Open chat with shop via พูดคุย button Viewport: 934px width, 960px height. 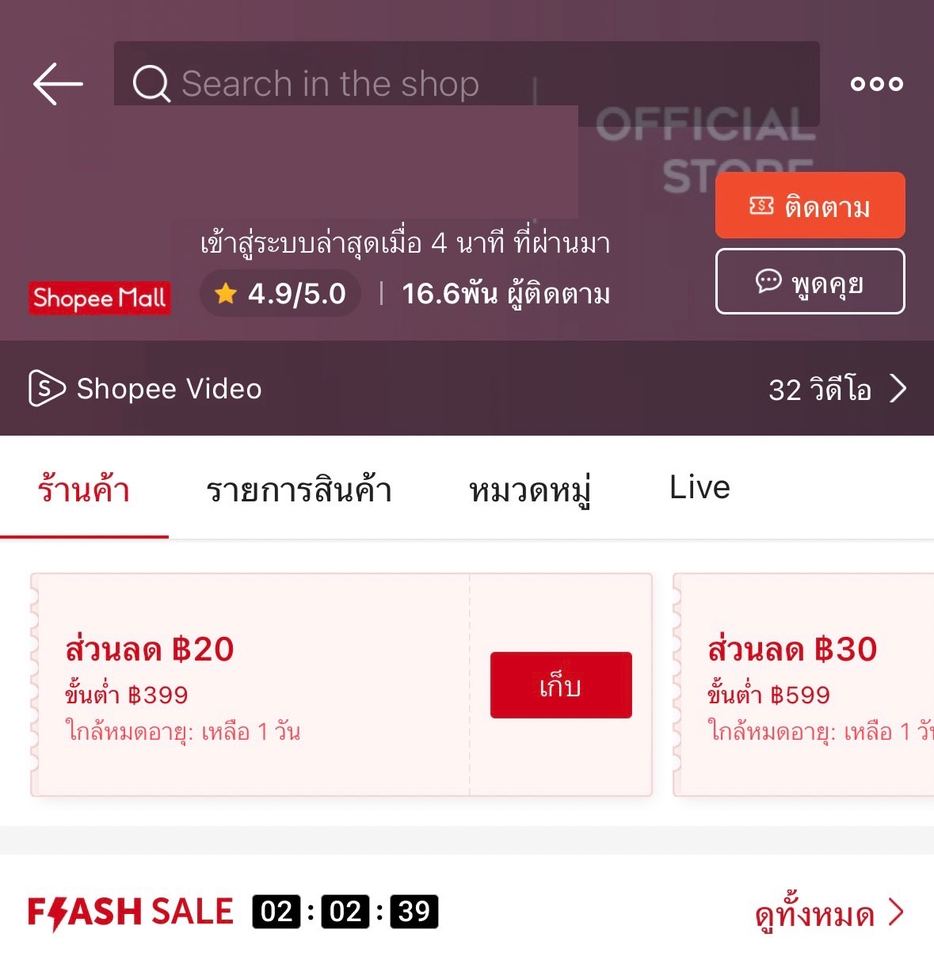pos(810,281)
